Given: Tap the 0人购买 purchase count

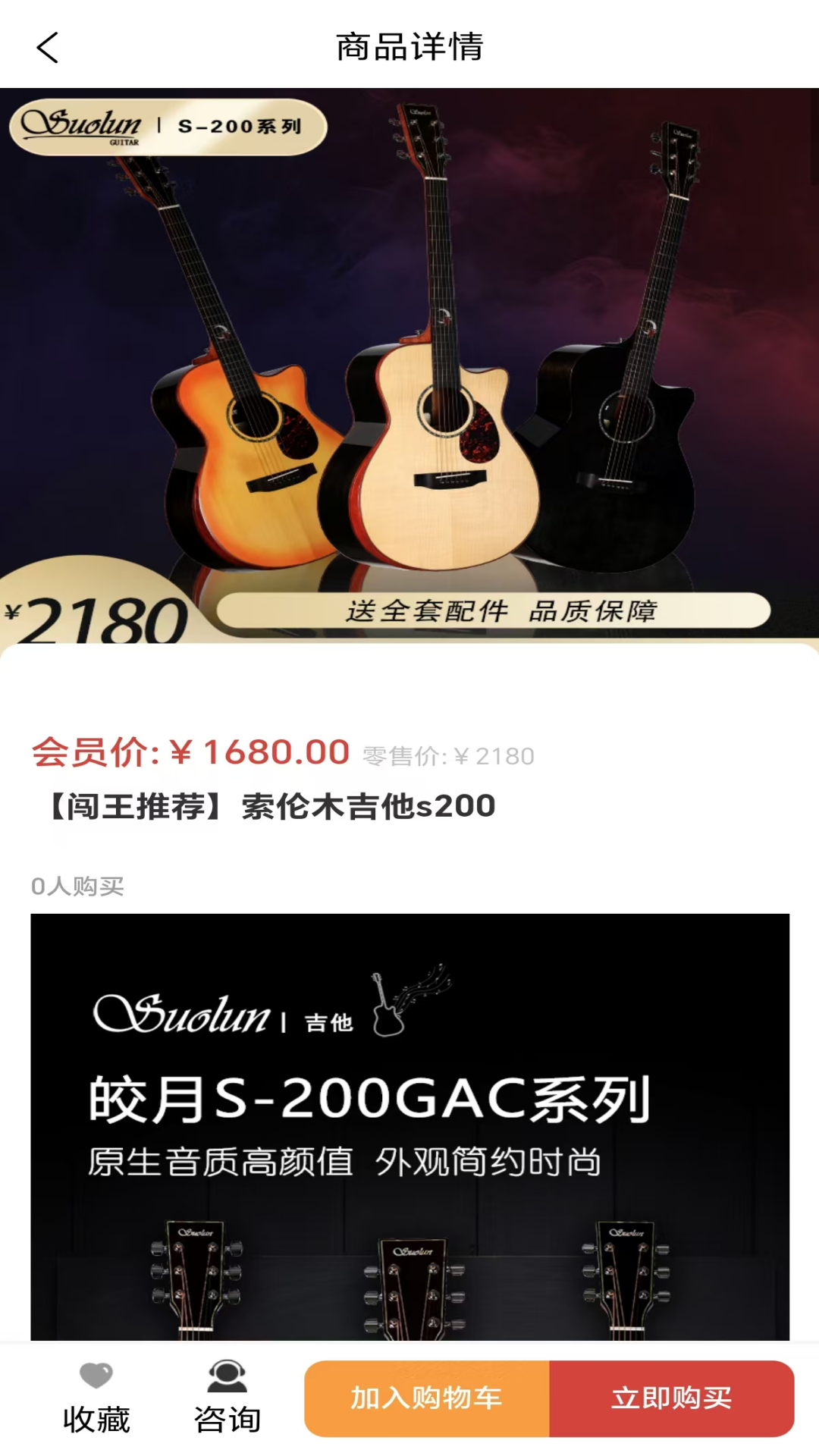Looking at the screenshot, I should click(77, 884).
